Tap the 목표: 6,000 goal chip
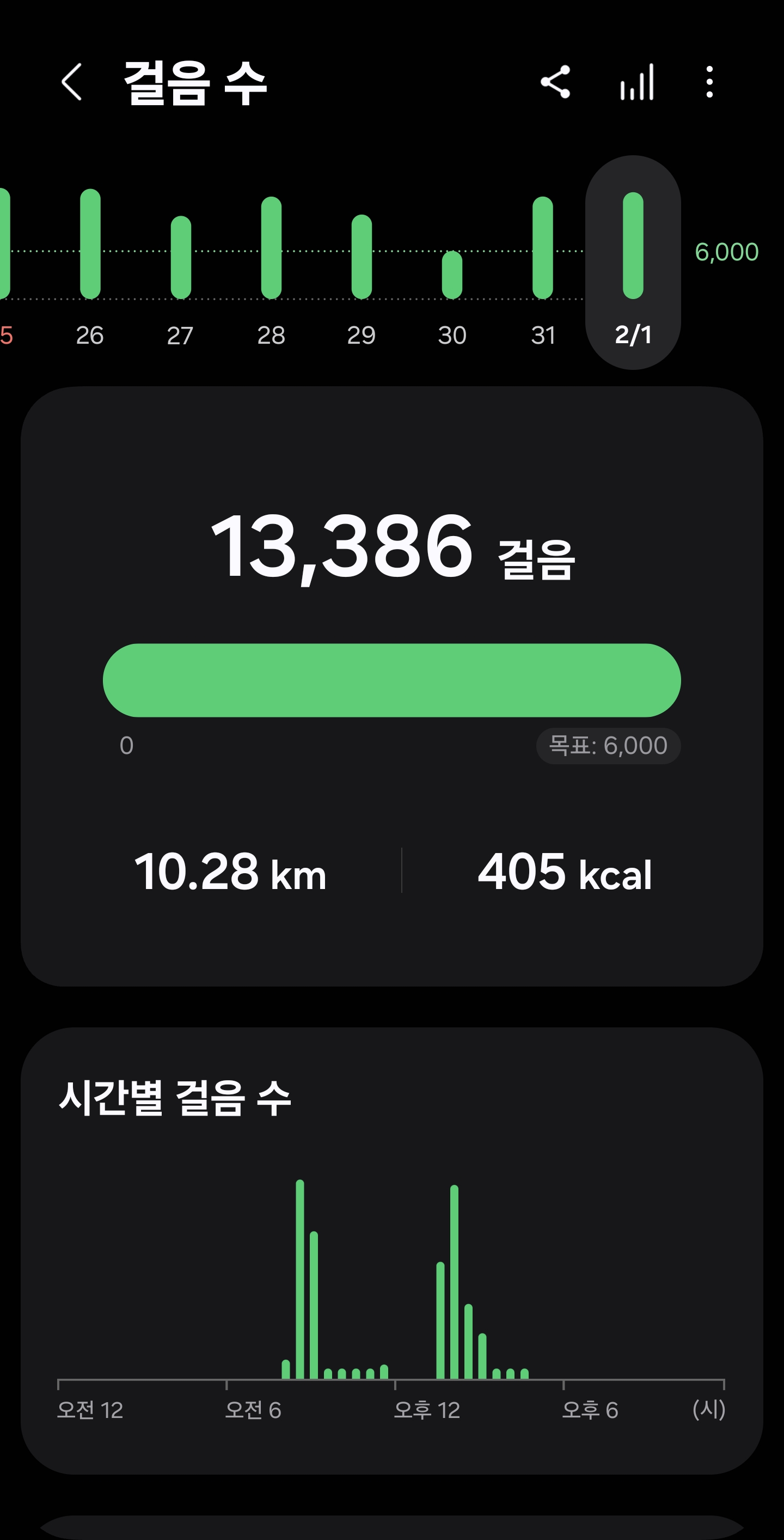Screen dimensions: 784x1540 [x=608, y=746]
